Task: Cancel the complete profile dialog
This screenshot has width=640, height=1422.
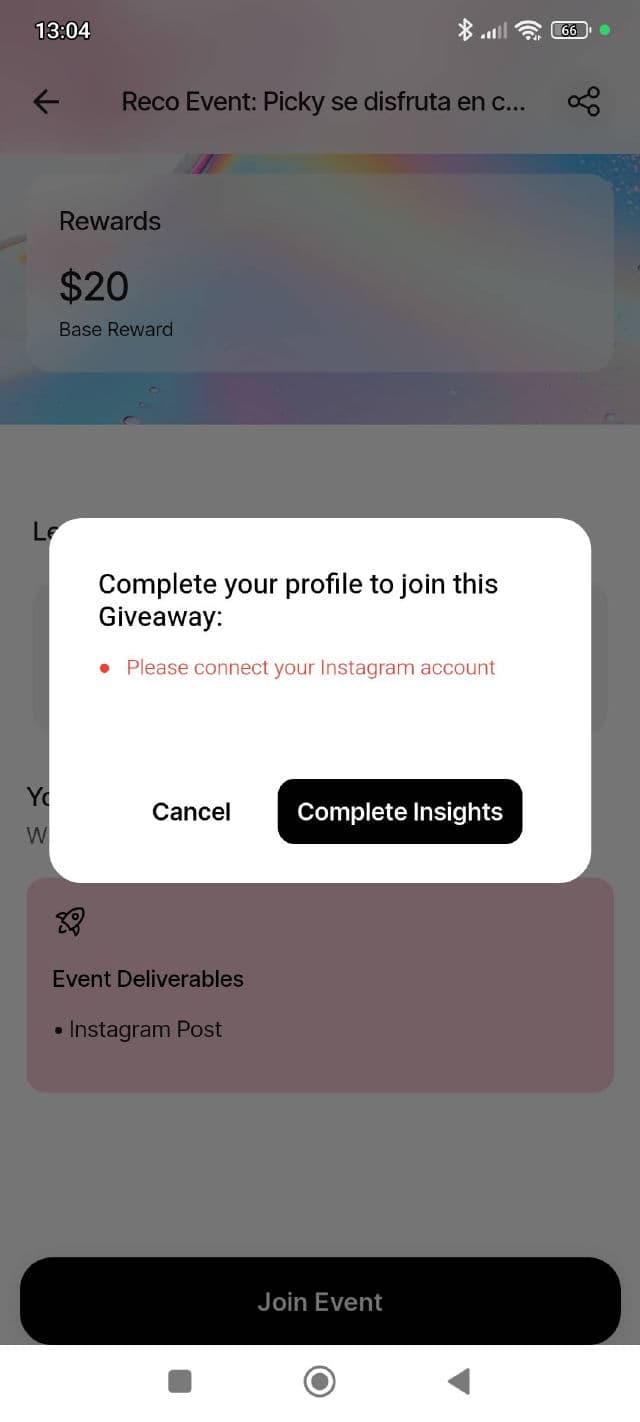Action: [x=191, y=811]
